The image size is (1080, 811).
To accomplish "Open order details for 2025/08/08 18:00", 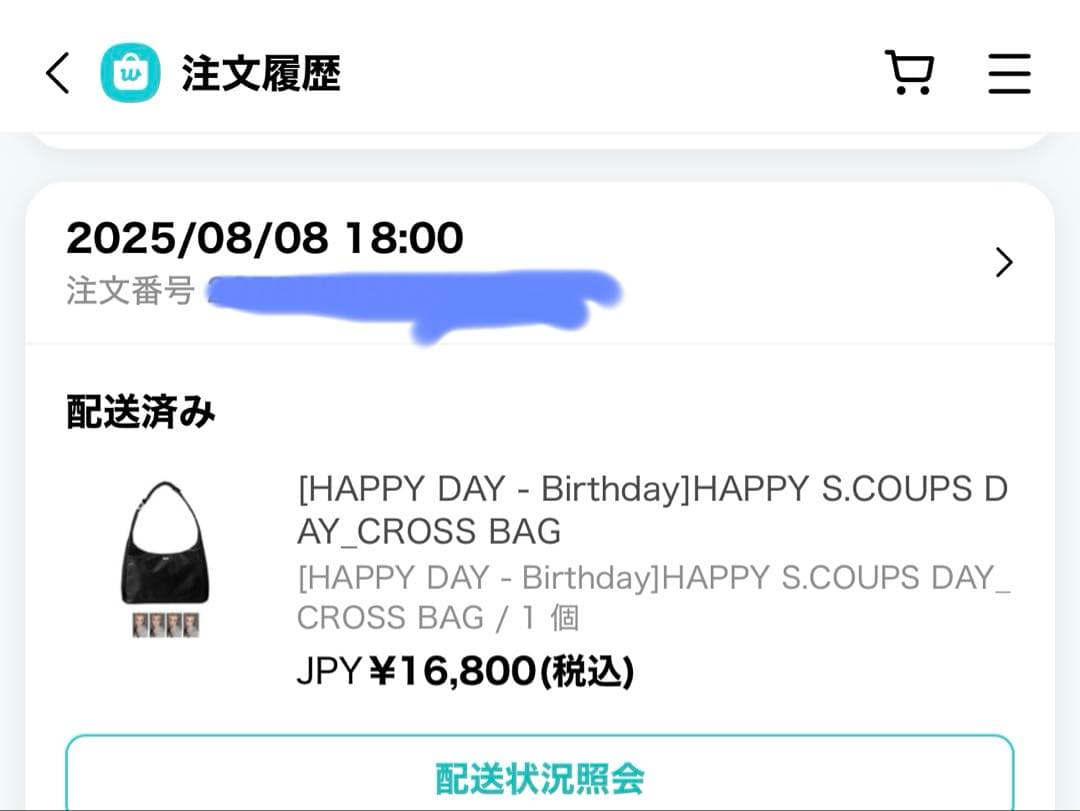I will (1004, 263).
